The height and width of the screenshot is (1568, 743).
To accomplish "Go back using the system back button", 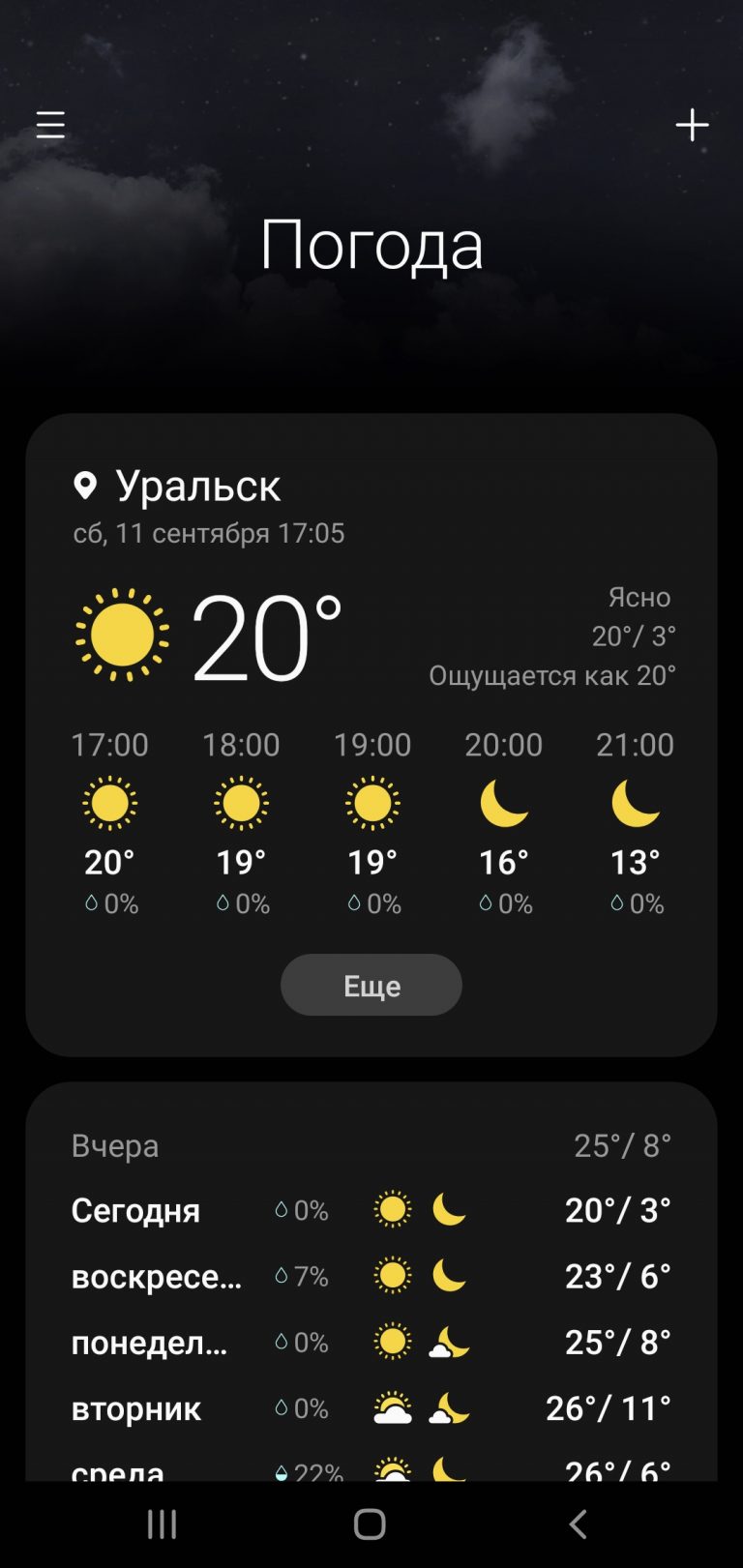I will [578, 1524].
